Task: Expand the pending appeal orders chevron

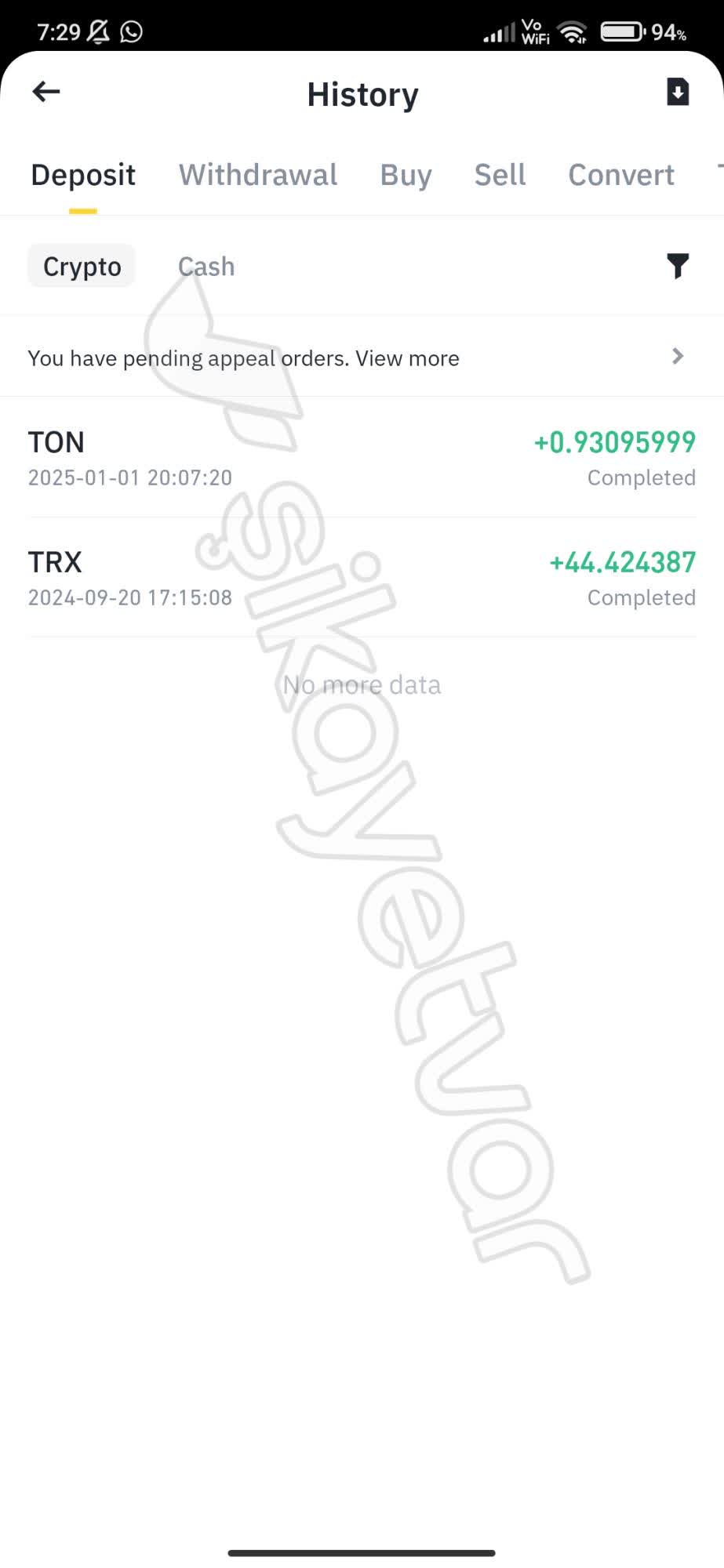Action: click(676, 358)
